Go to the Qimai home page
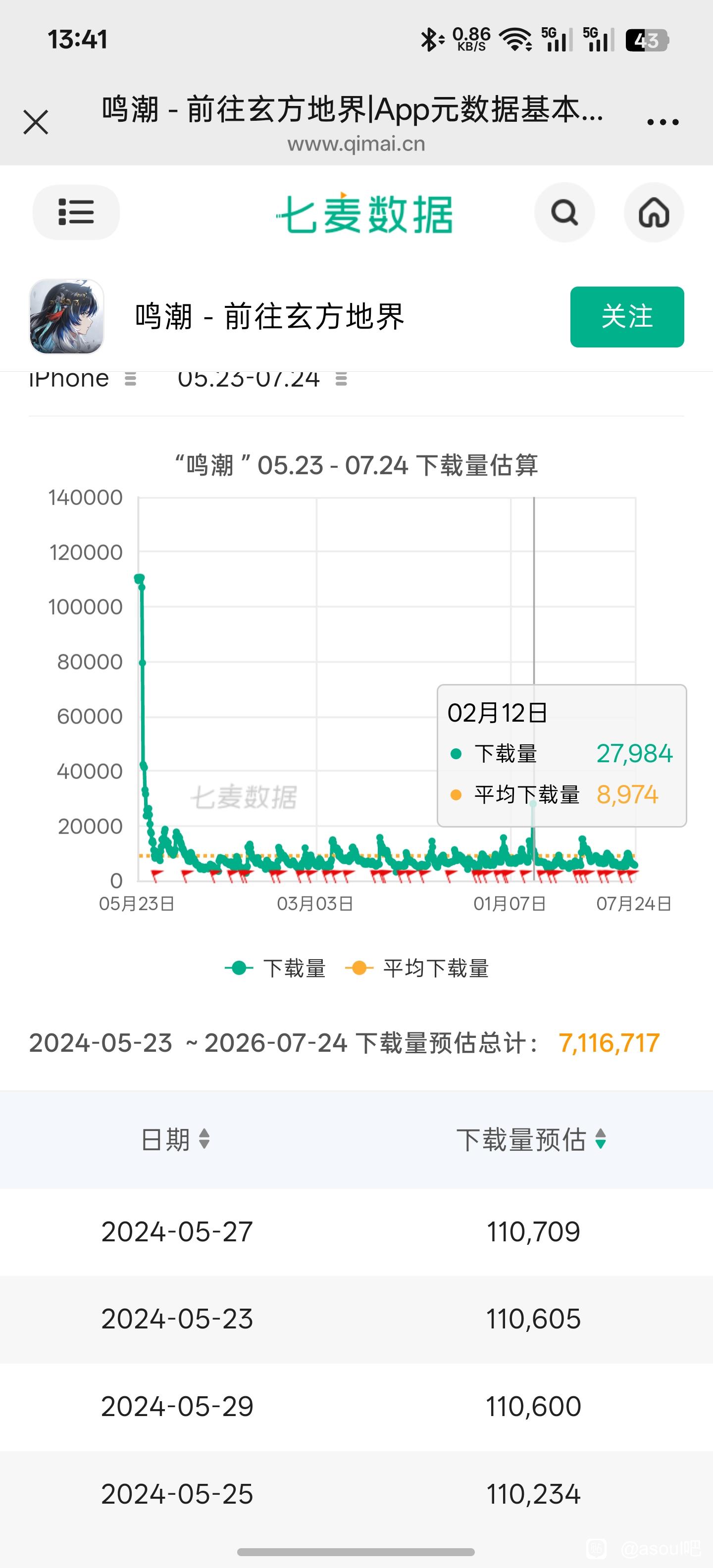713x1568 pixels. 654,212
